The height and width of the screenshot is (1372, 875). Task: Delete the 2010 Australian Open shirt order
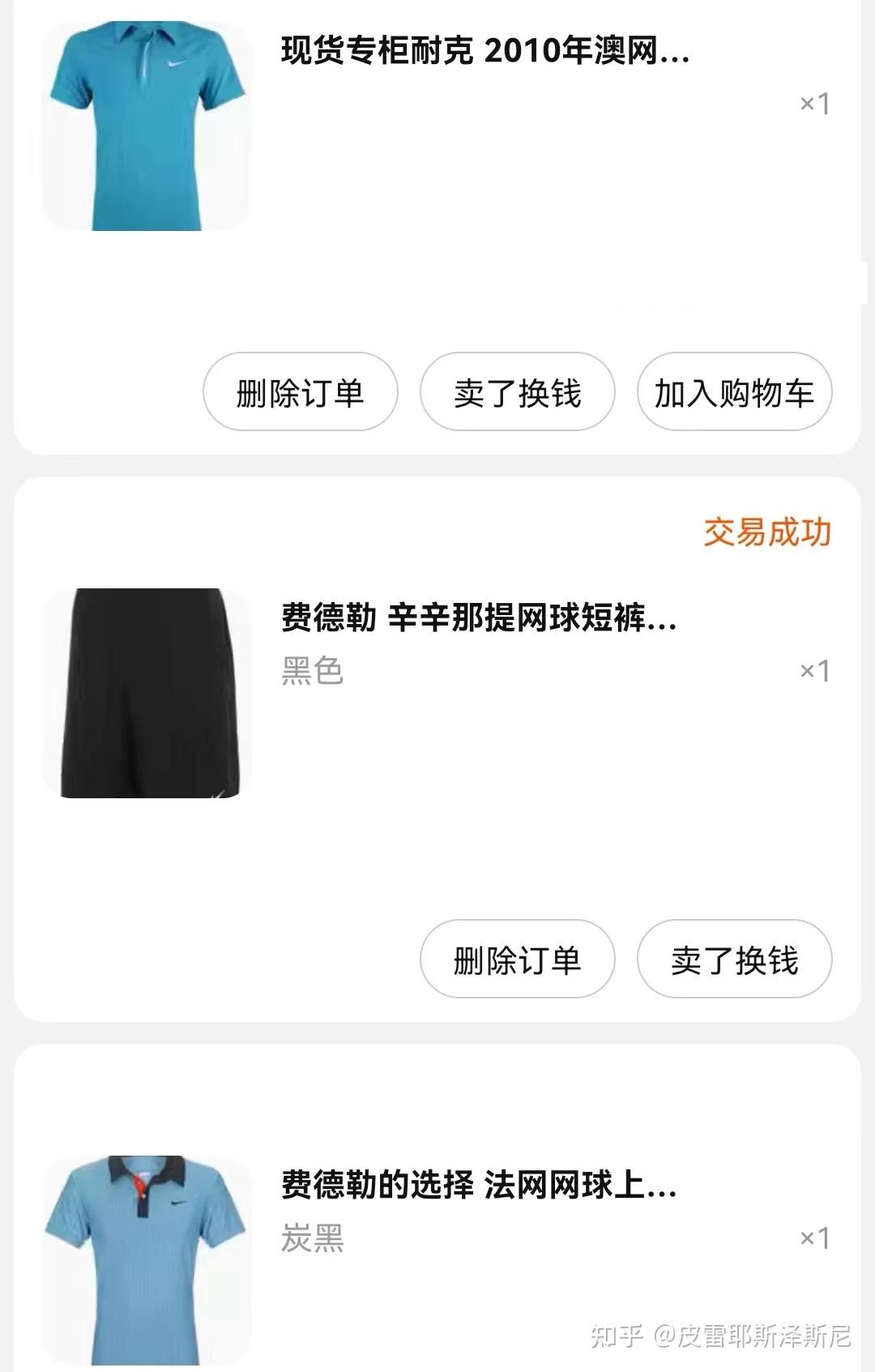coord(300,392)
